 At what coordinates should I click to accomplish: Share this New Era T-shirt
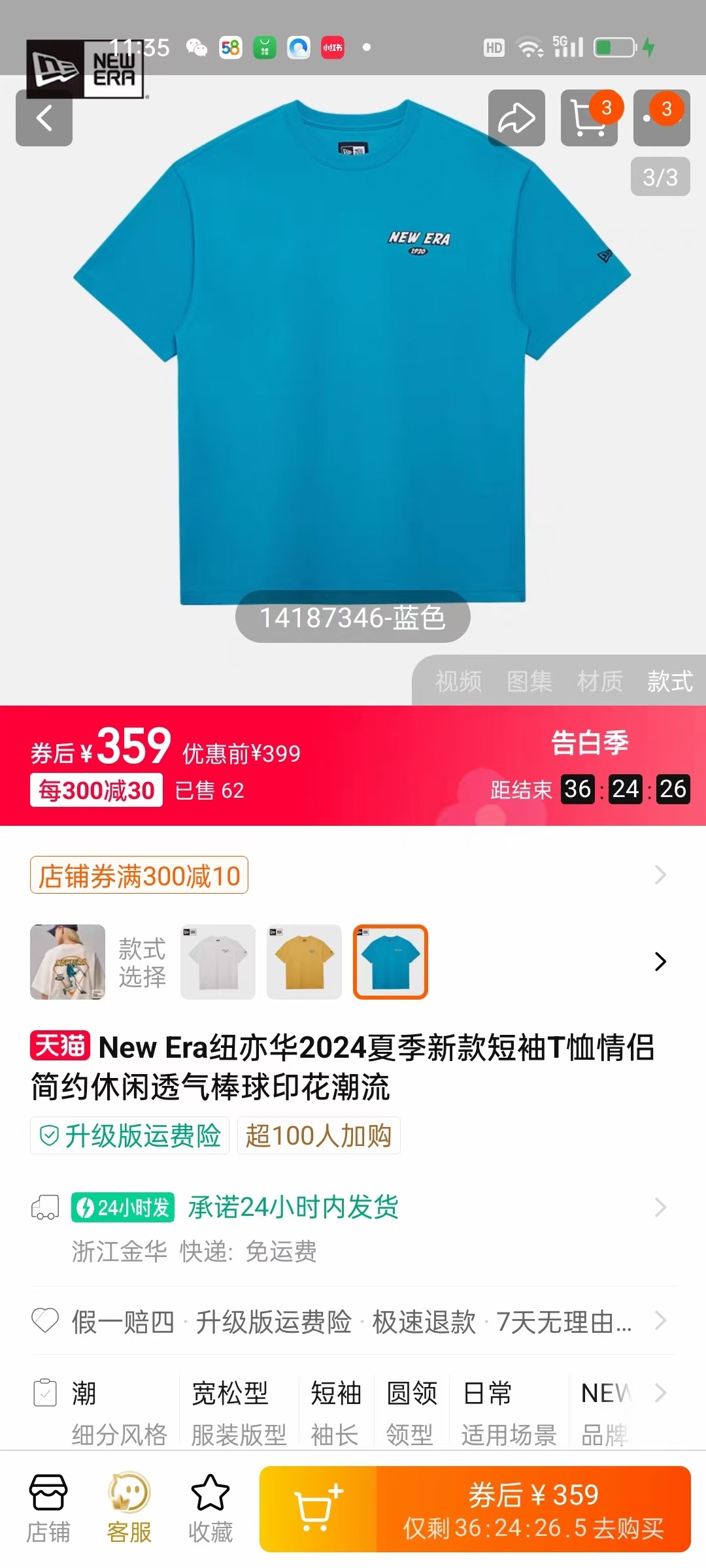click(x=516, y=118)
